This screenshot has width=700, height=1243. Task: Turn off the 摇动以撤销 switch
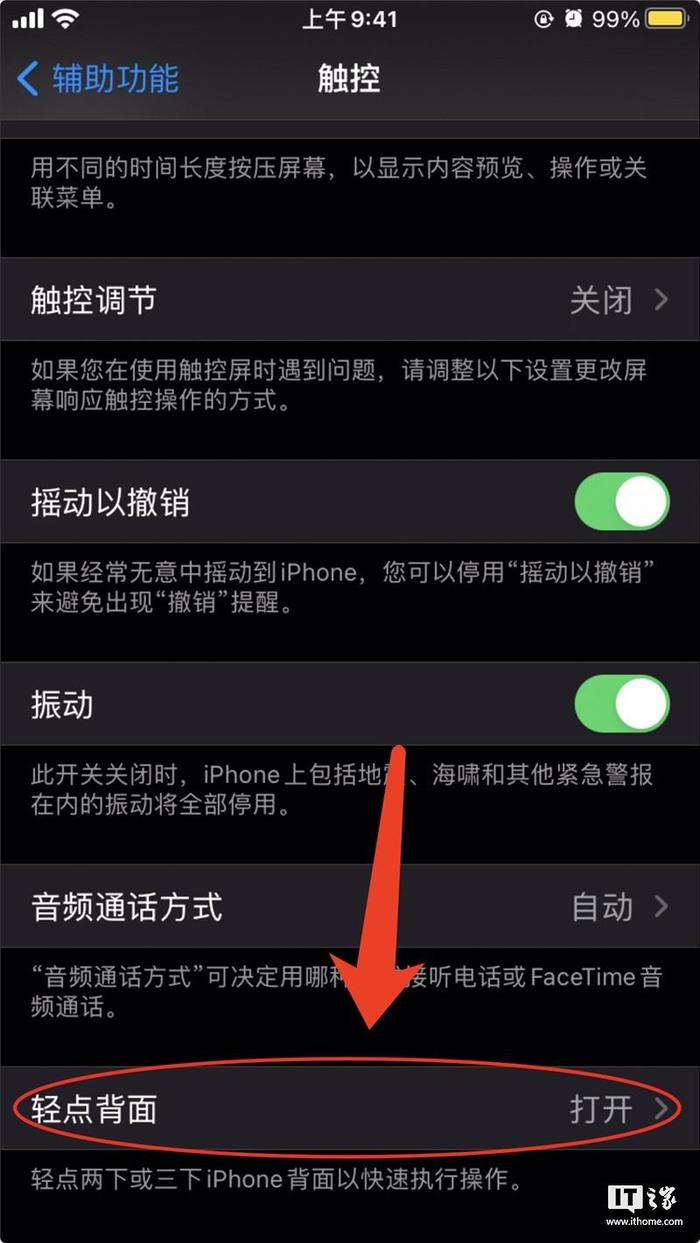pyautogui.click(x=622, y=502)
